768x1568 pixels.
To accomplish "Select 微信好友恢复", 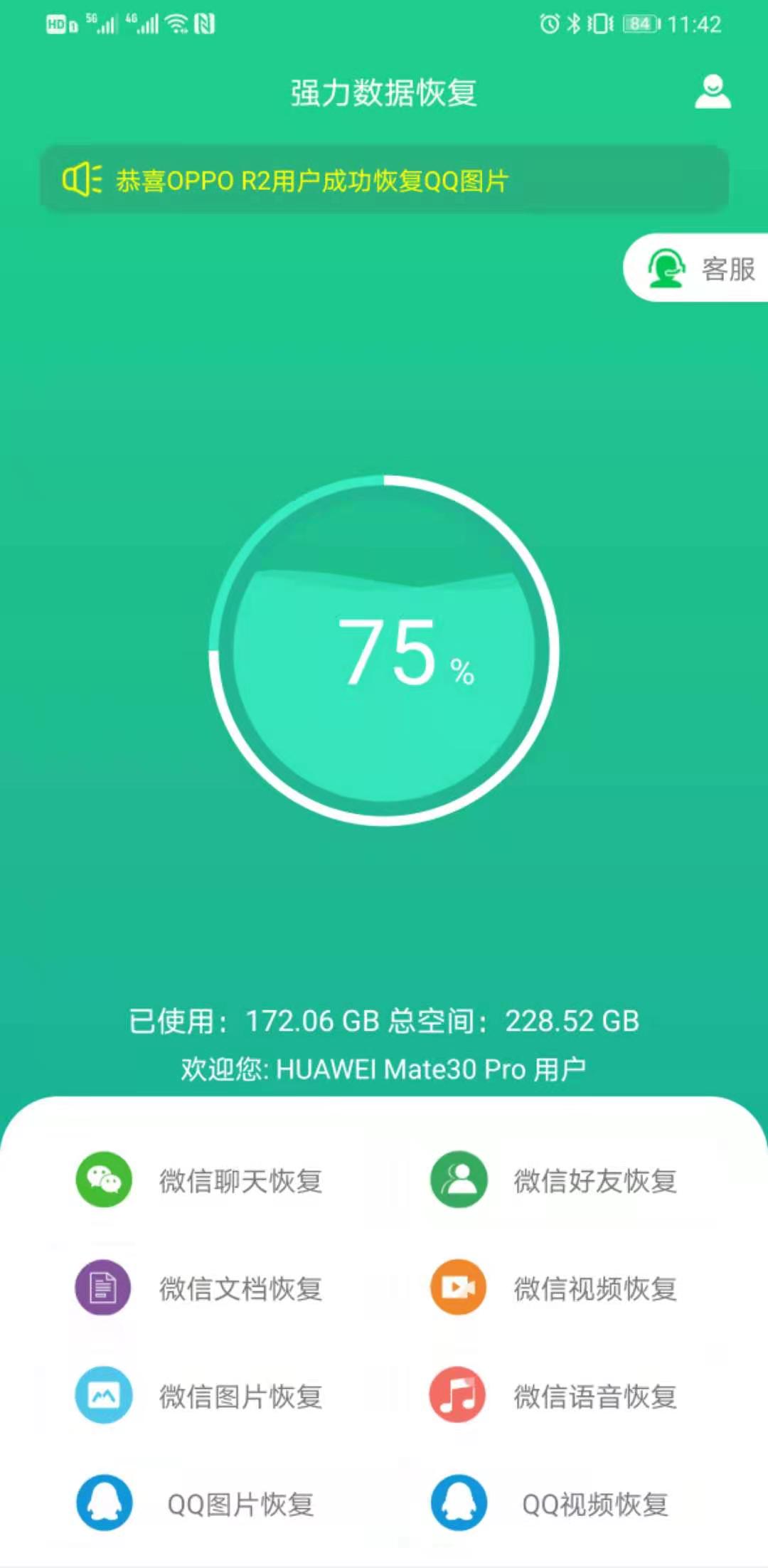I will [x=554, y=1180].
